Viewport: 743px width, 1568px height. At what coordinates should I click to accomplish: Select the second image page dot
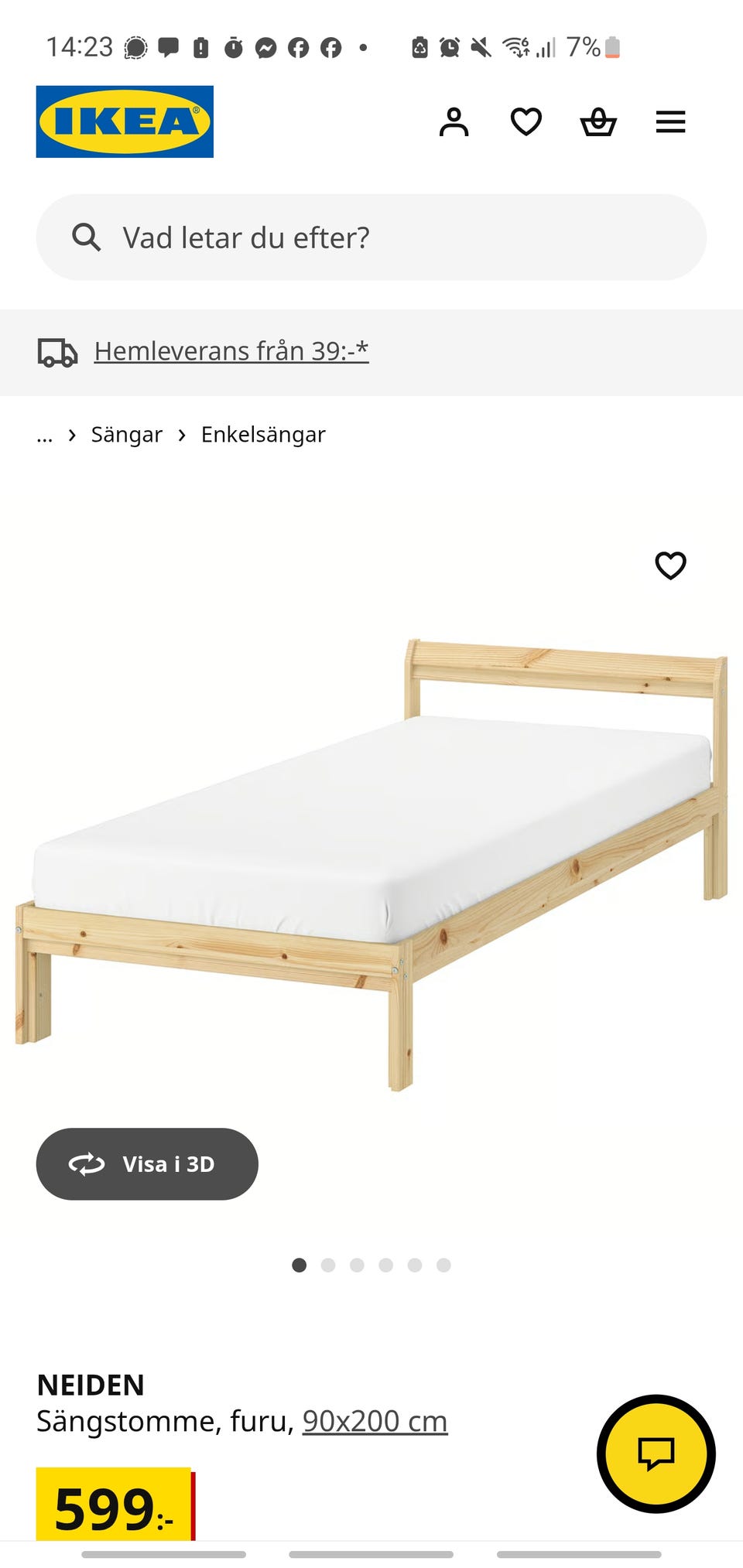(328, 1266)
